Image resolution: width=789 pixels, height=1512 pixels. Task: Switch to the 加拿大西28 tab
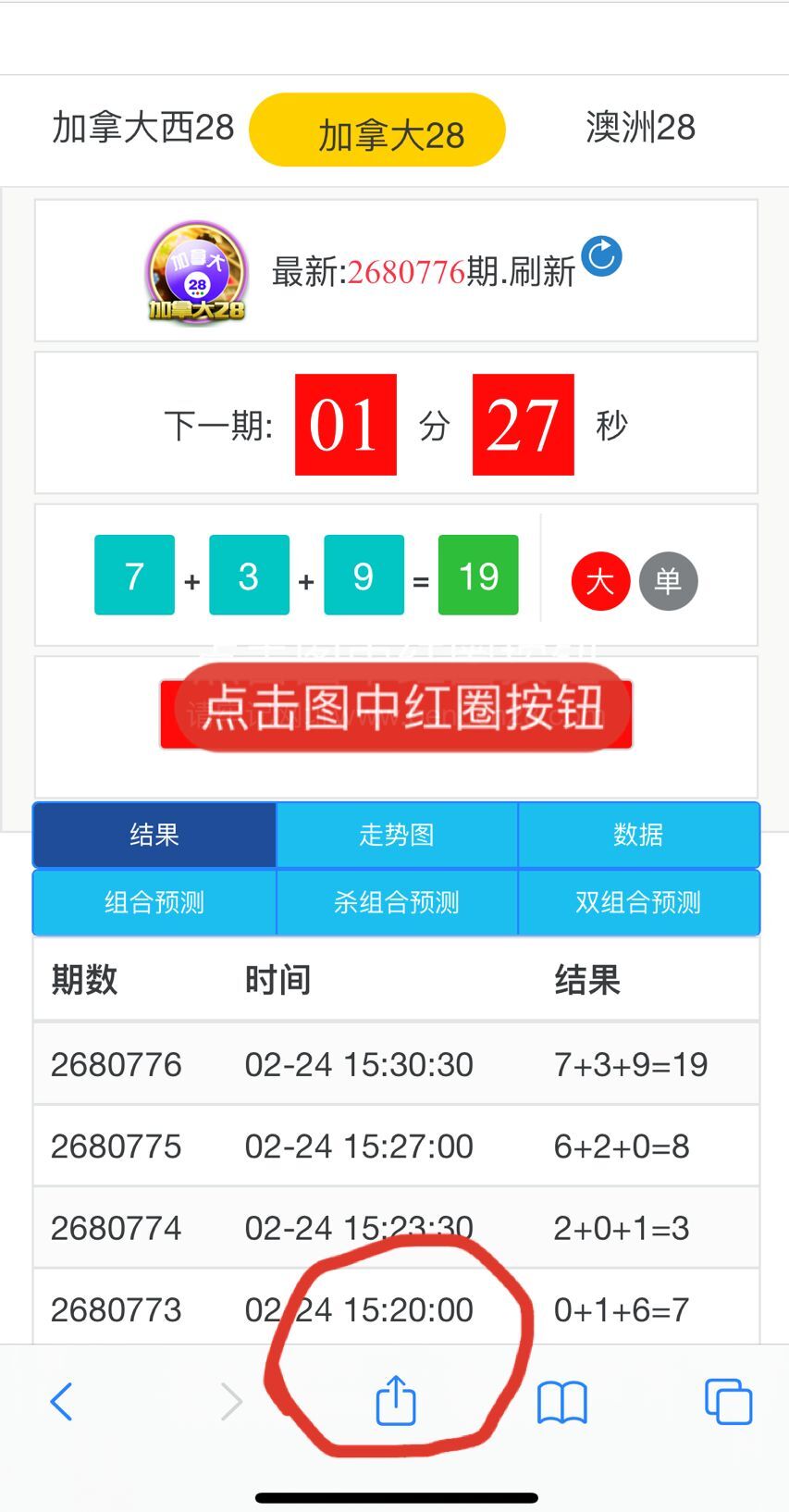(143, 128)
